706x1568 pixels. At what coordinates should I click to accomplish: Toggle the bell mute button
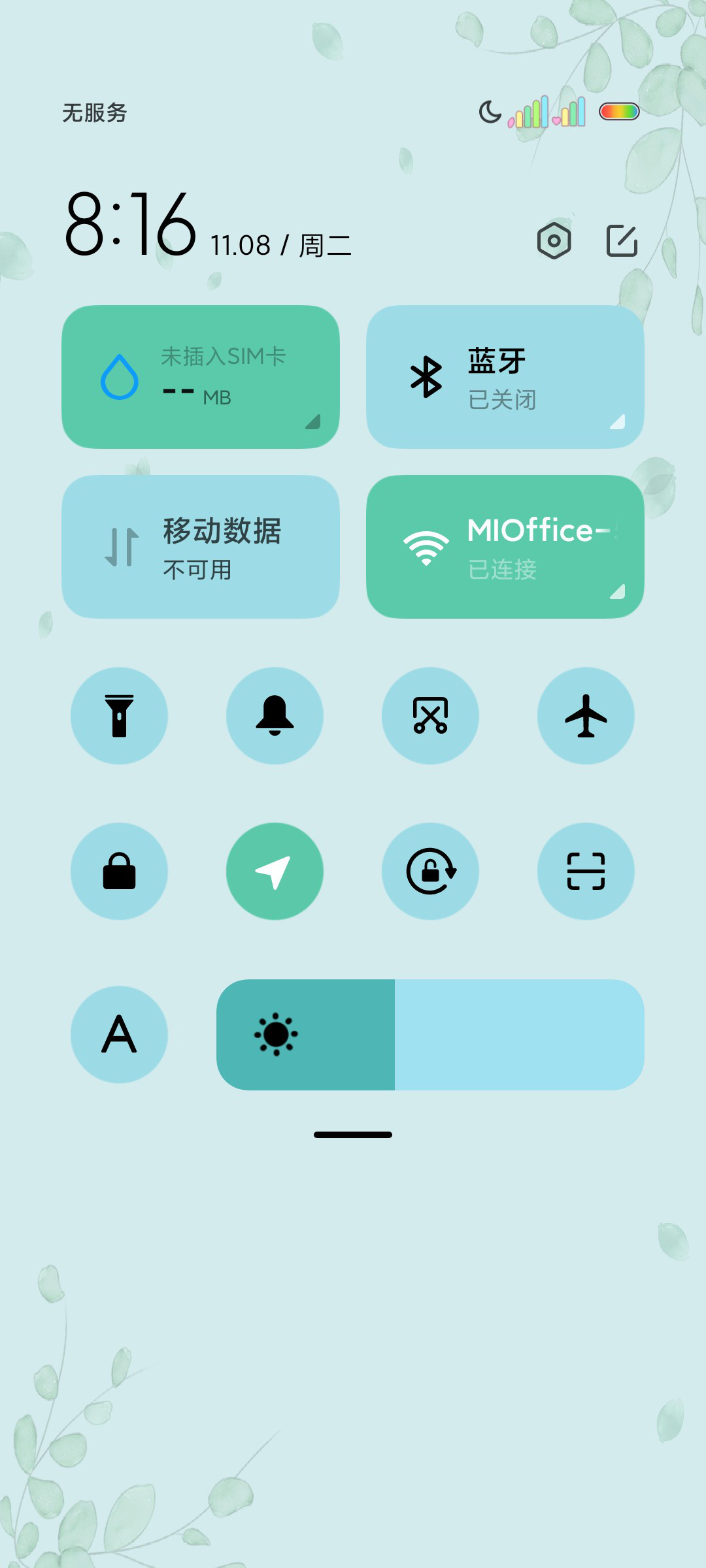click(275, 715)
